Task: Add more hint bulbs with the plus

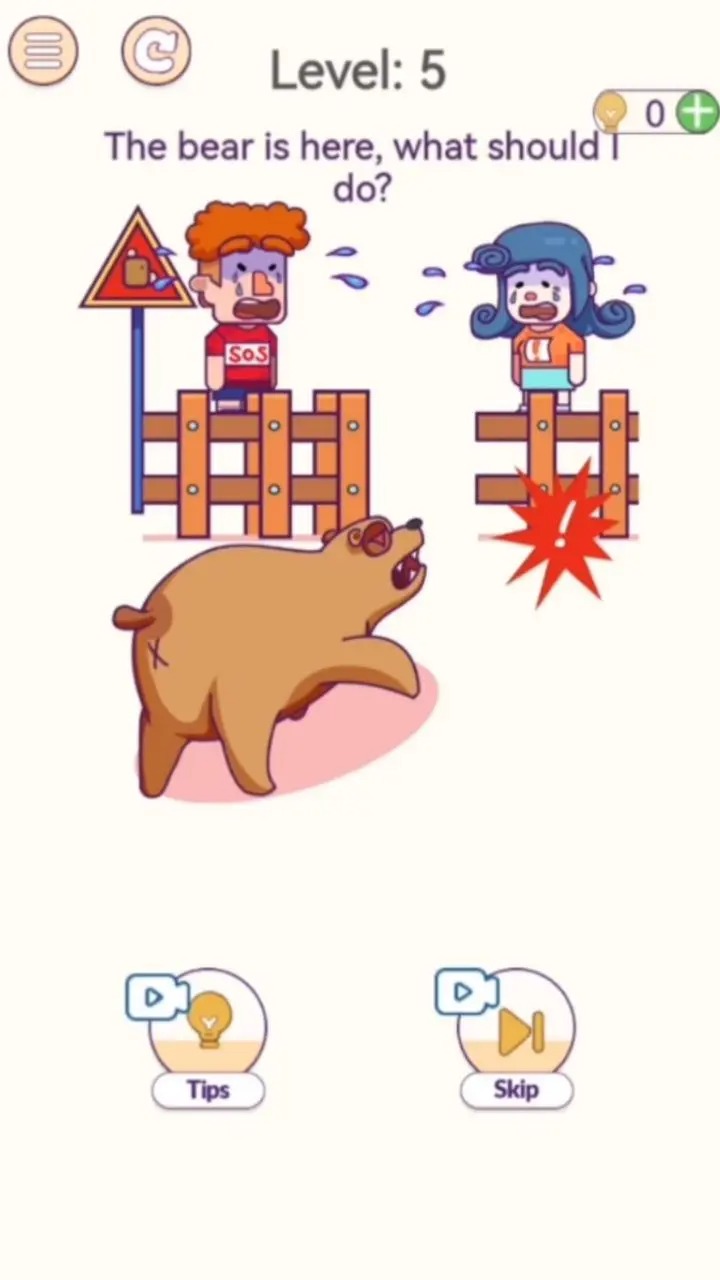Action: coord(697,112)
